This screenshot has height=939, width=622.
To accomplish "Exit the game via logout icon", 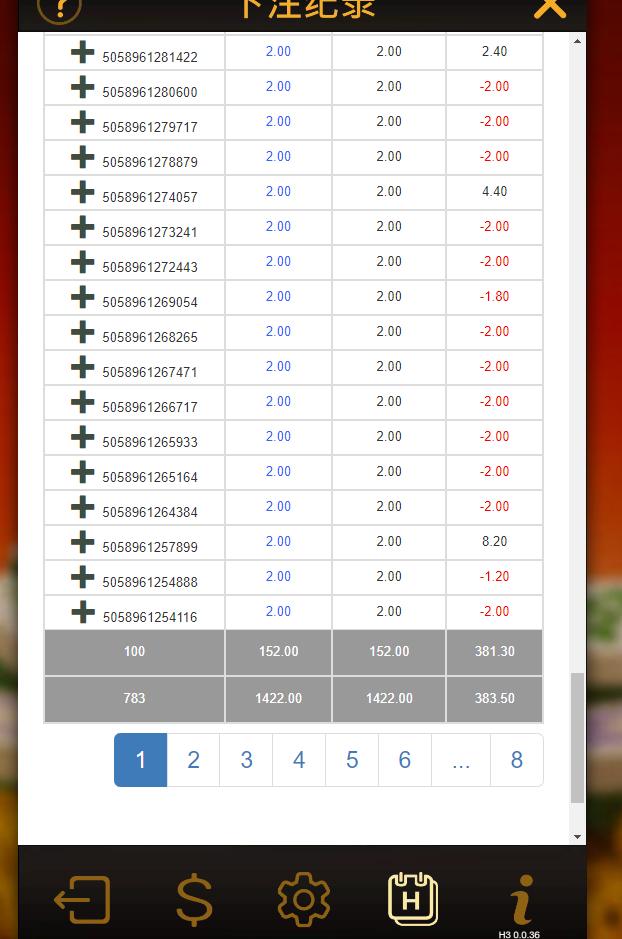I will (82, 899).
